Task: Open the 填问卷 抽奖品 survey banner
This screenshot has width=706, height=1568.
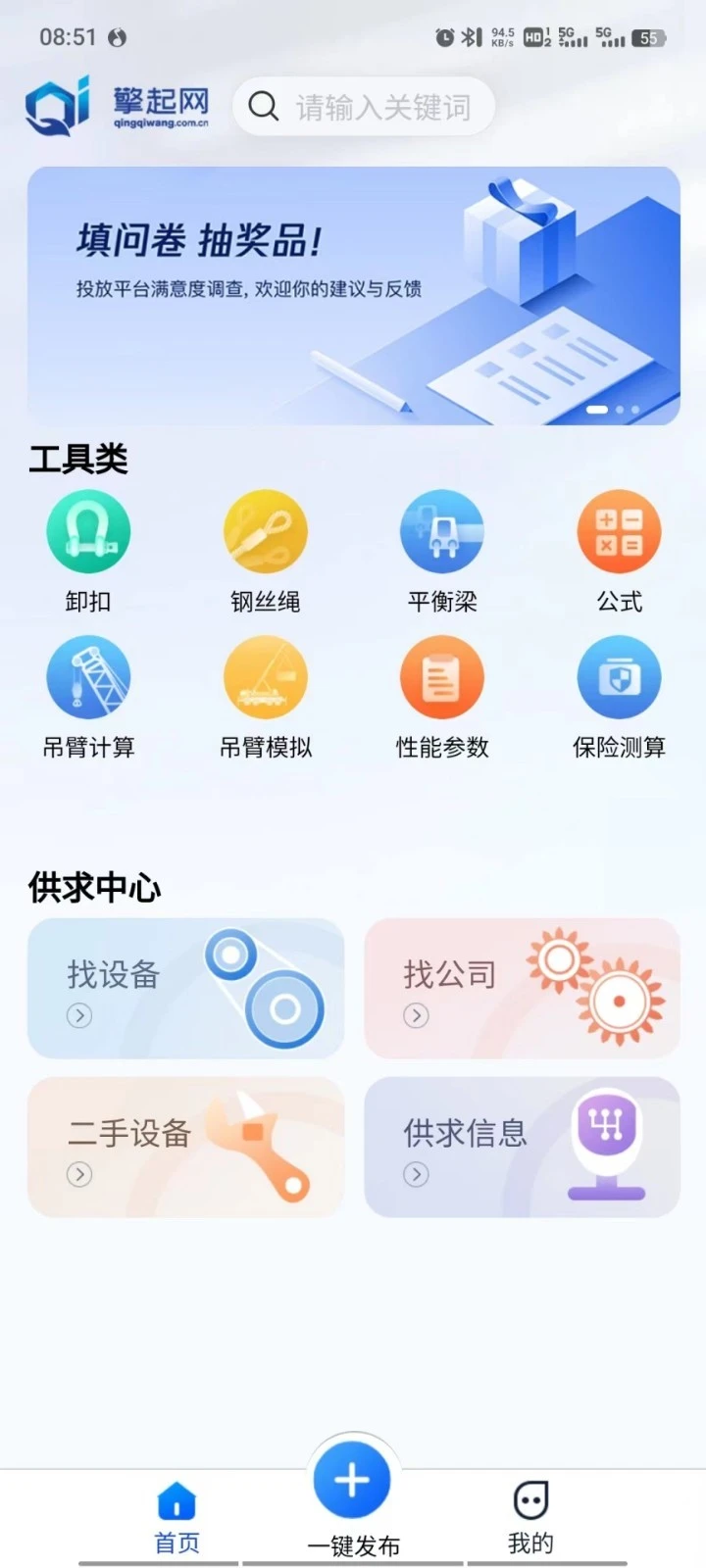Action: [353, 294]
